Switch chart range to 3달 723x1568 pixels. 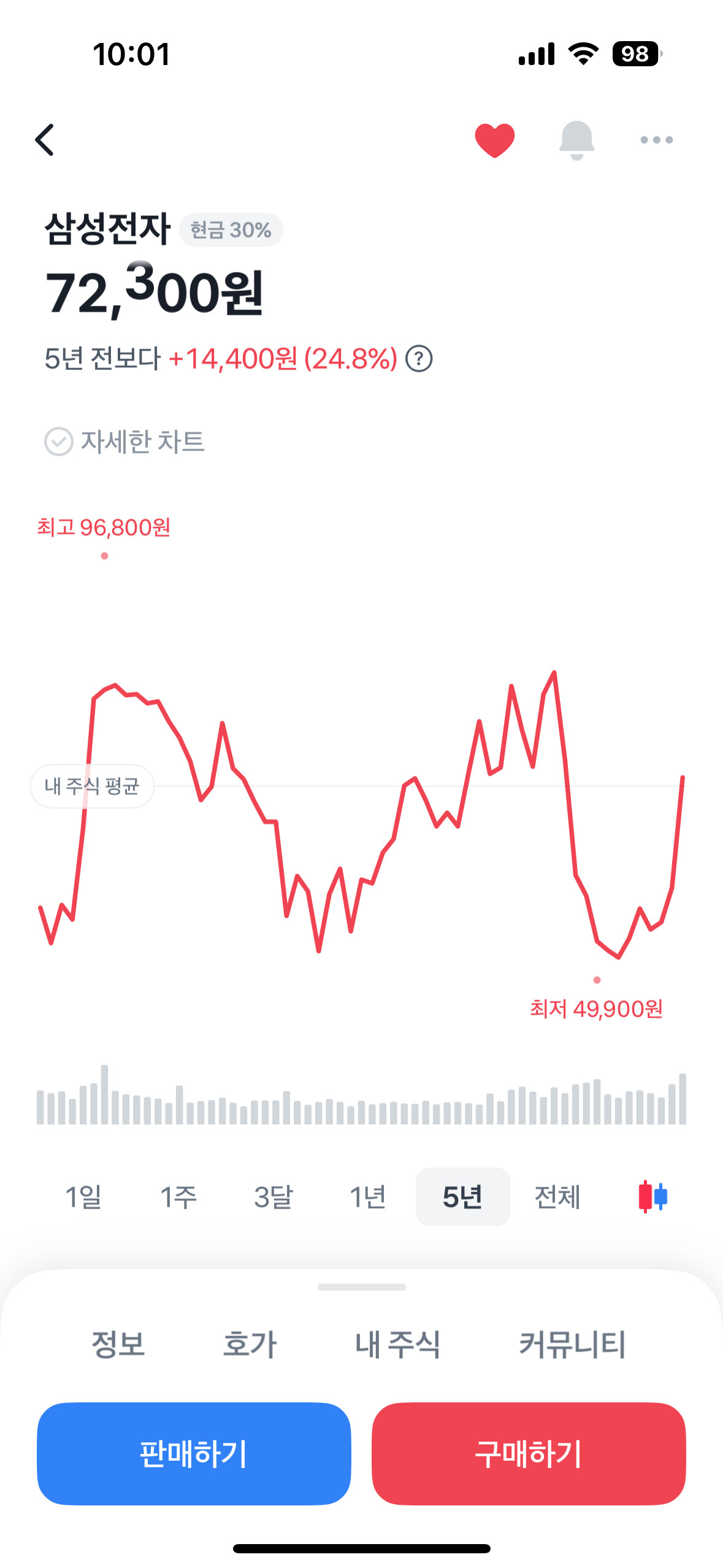point(273,1197)
